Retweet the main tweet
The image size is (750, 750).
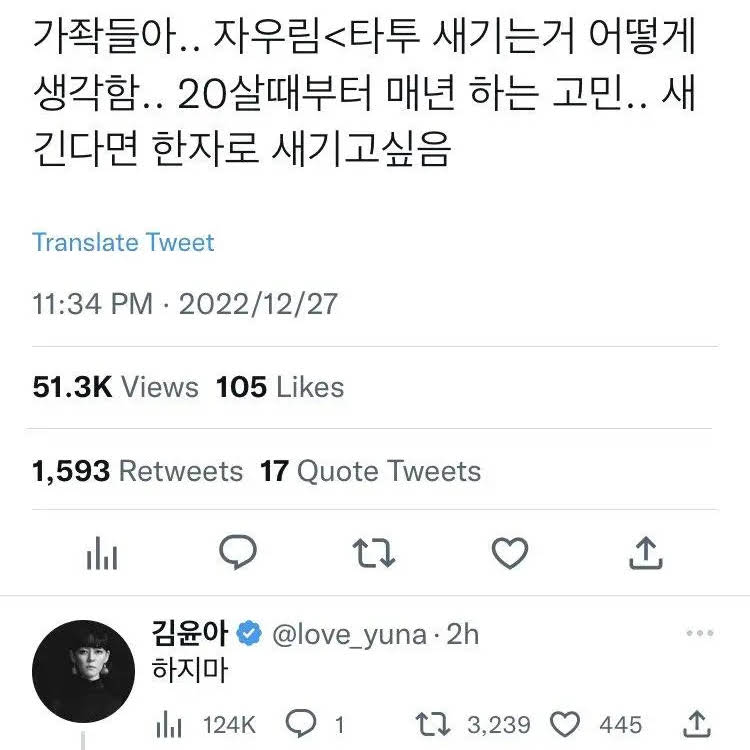375,552
